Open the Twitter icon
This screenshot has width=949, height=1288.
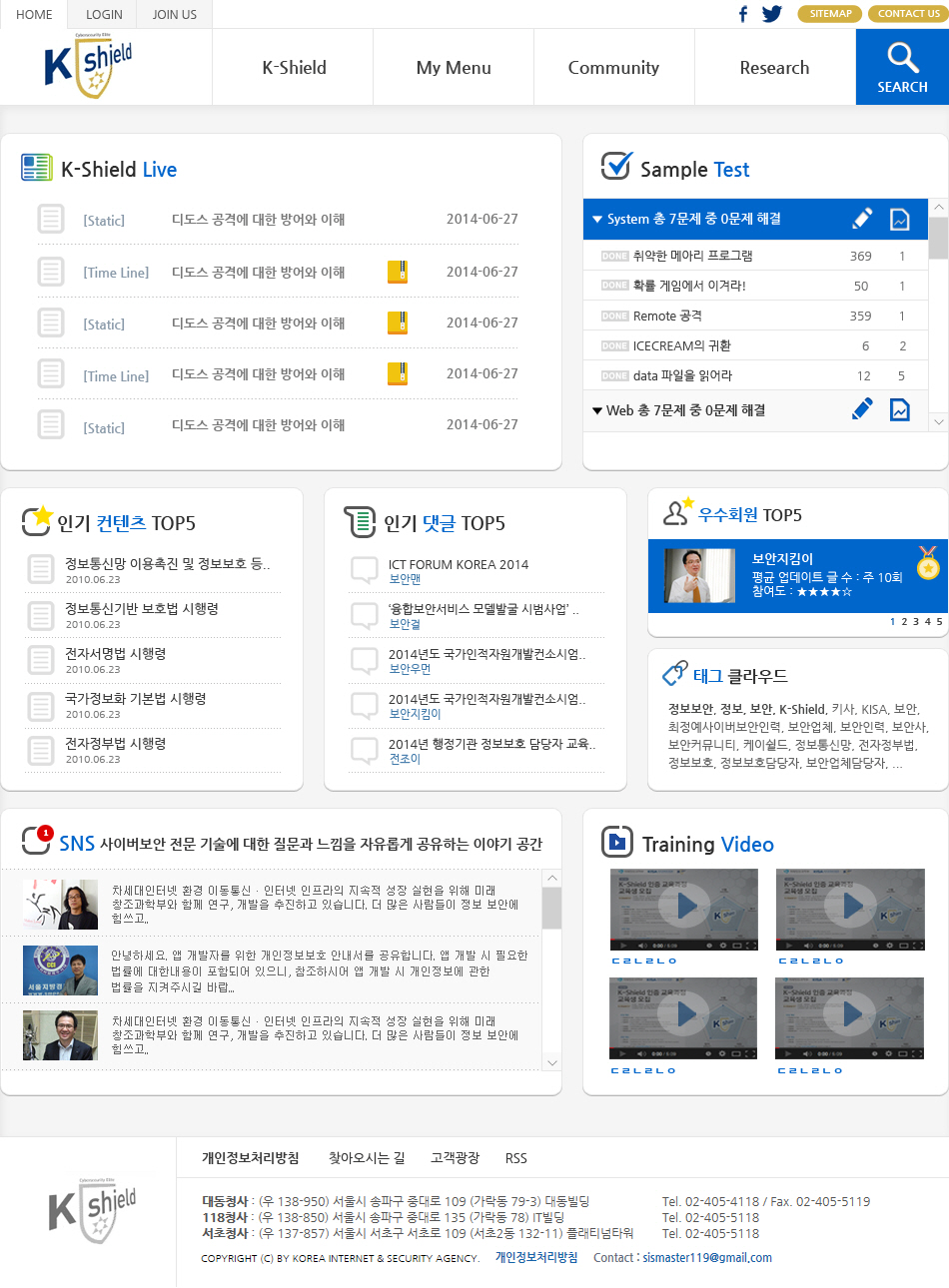pyautogui.click(x=772, y=14)
